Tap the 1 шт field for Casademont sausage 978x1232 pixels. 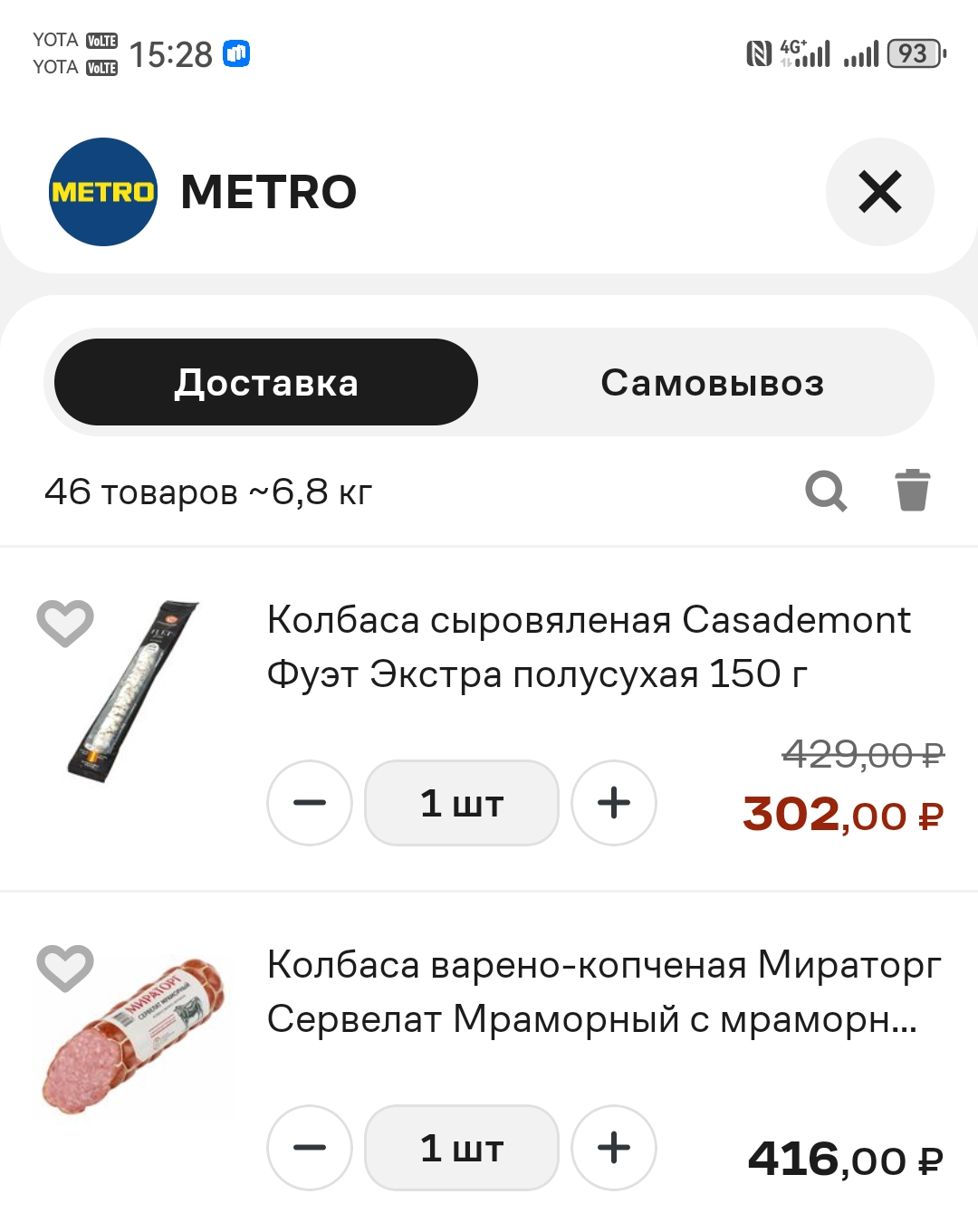point(462,803)
